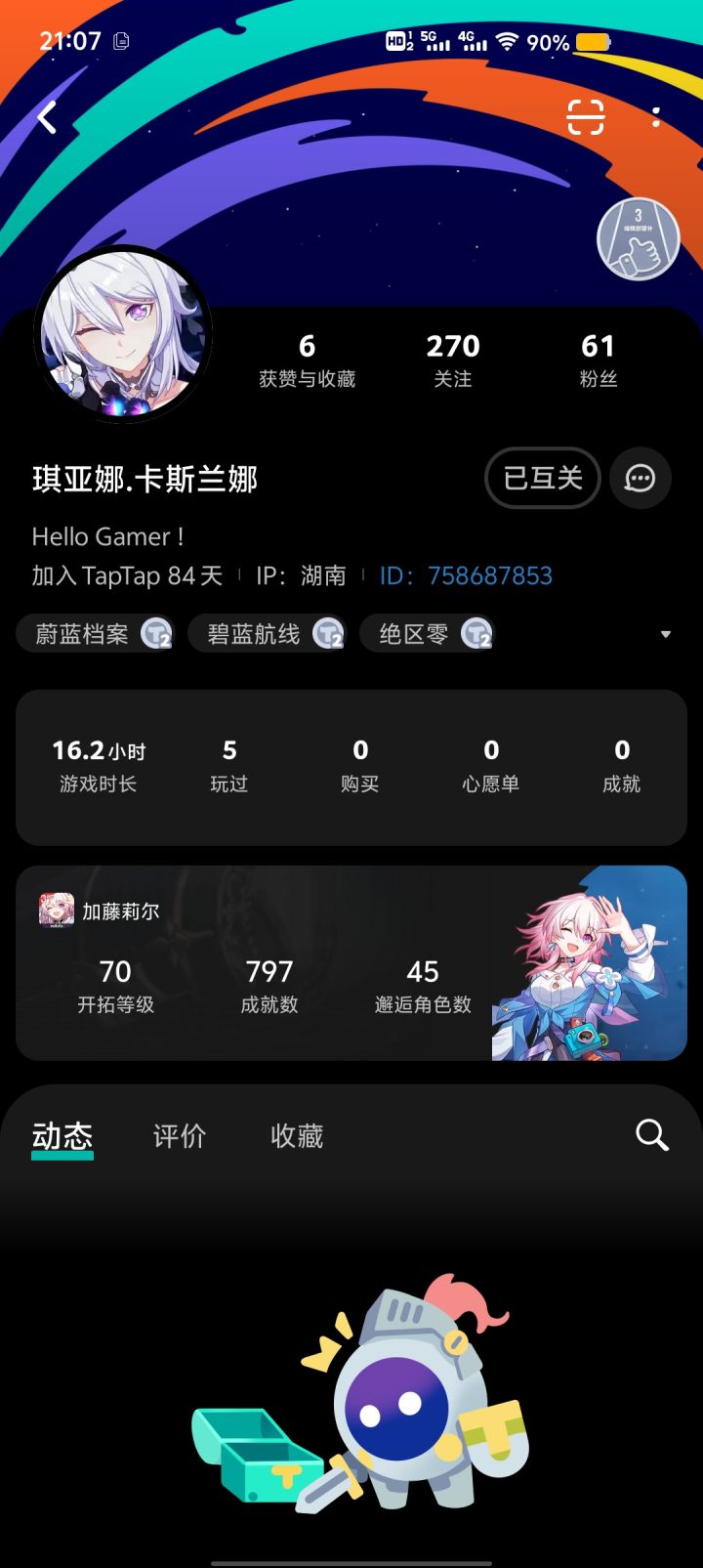Switch to the 收藏 tab

point(297,1135)
